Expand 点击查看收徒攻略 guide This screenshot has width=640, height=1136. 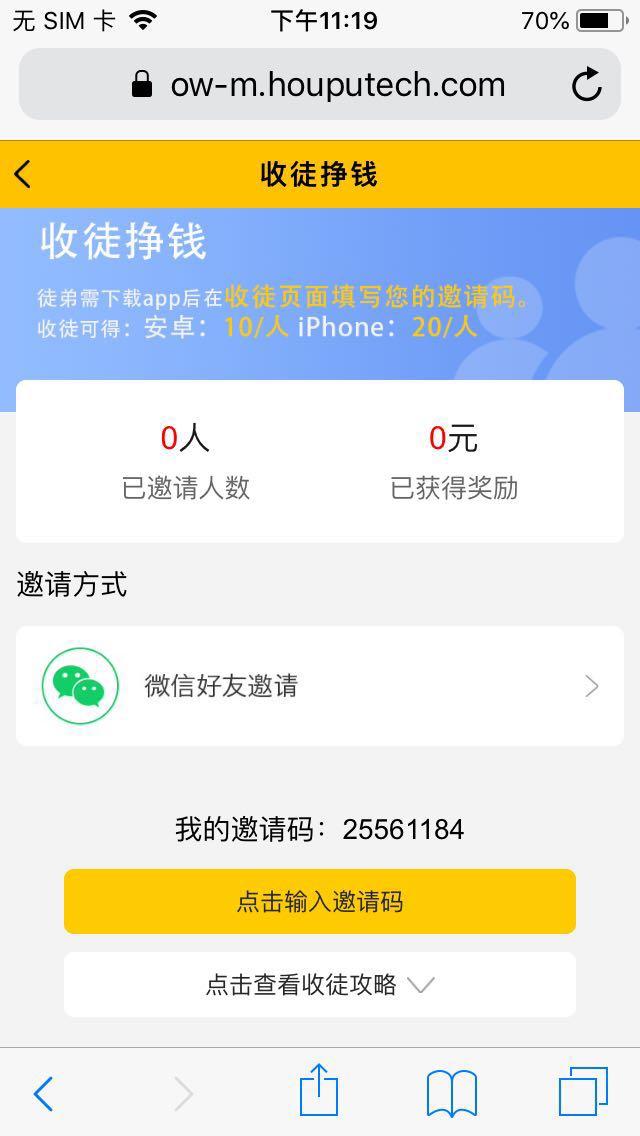pos(320,985)
